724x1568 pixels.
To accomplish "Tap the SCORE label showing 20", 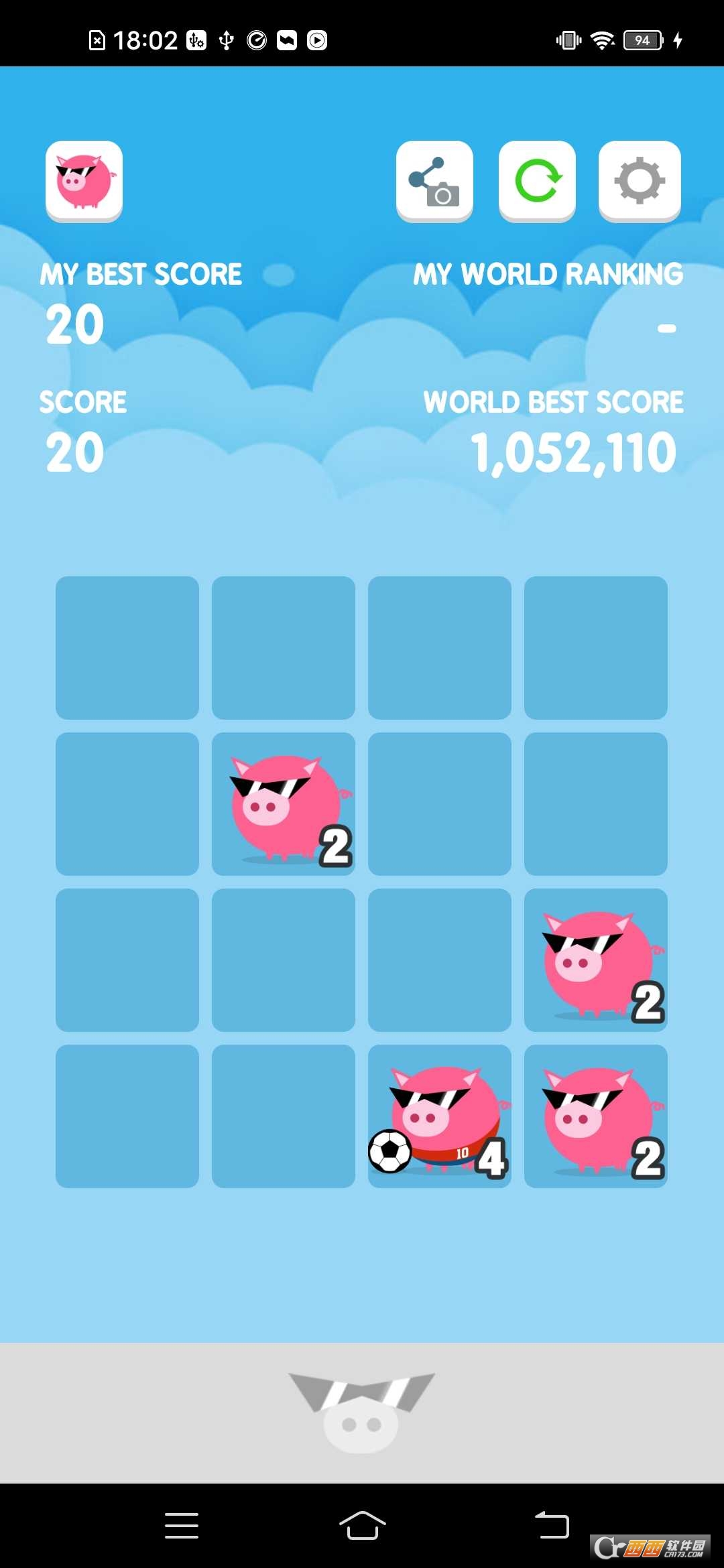I will coord(82,401).
